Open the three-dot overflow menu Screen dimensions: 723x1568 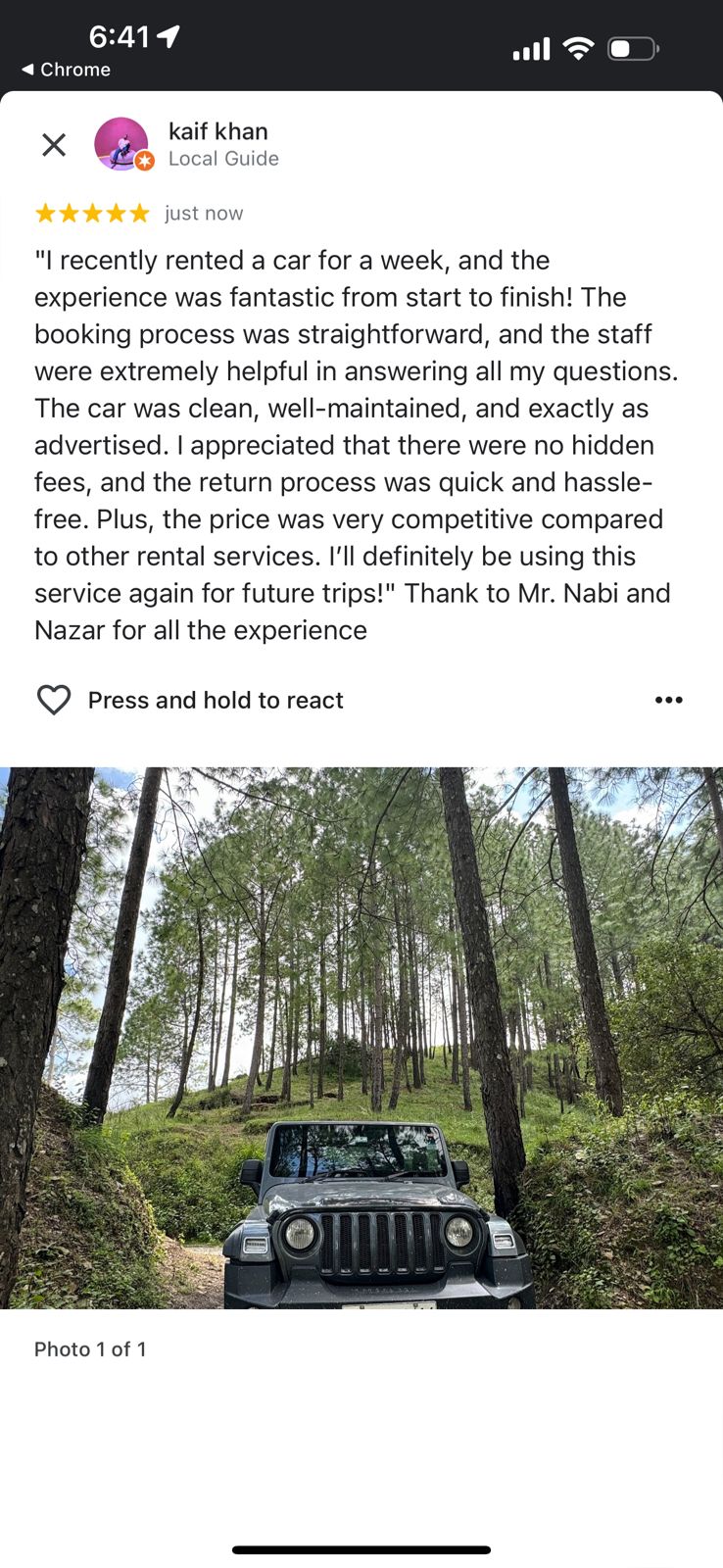(668, 700)
